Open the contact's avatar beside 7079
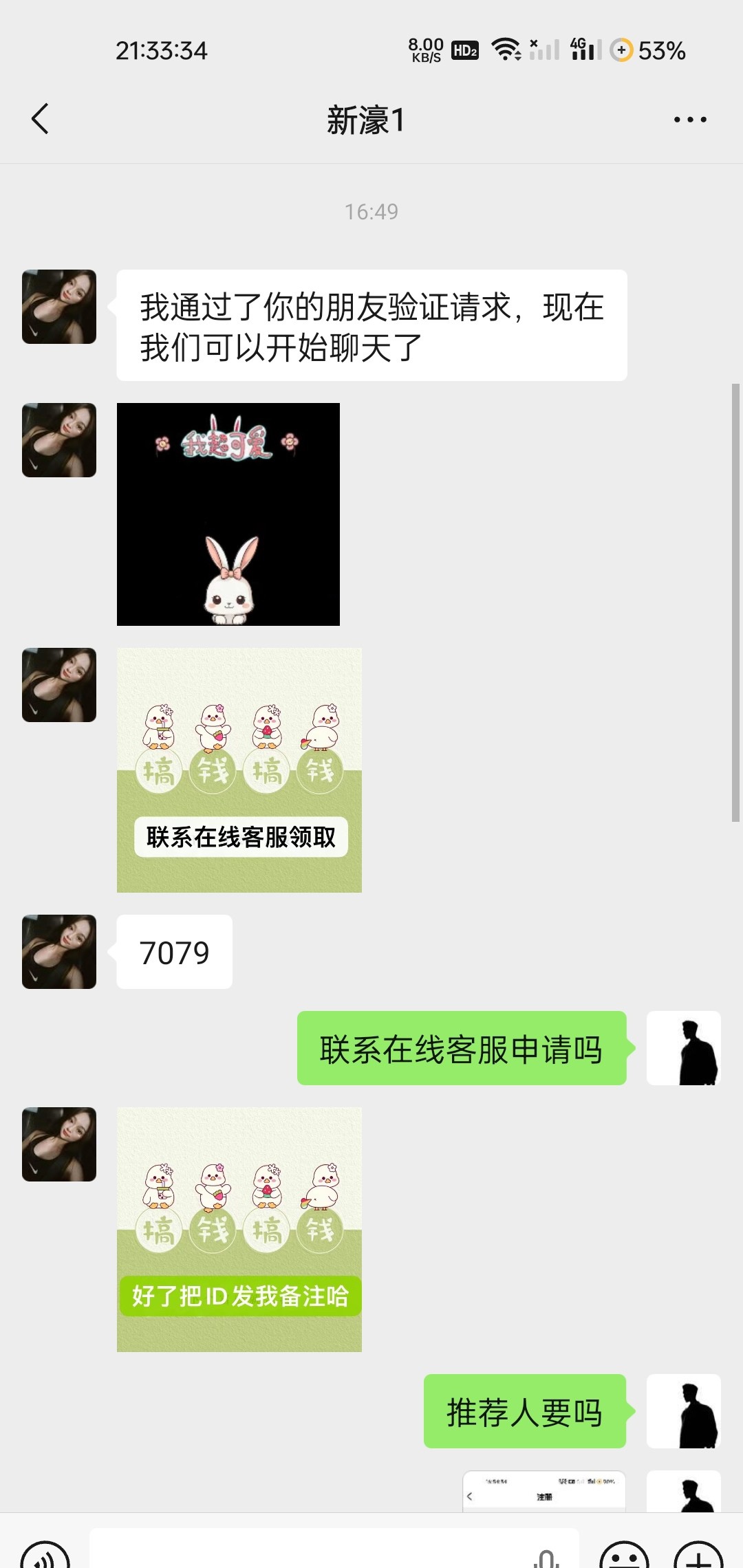 tap(59, 952)
